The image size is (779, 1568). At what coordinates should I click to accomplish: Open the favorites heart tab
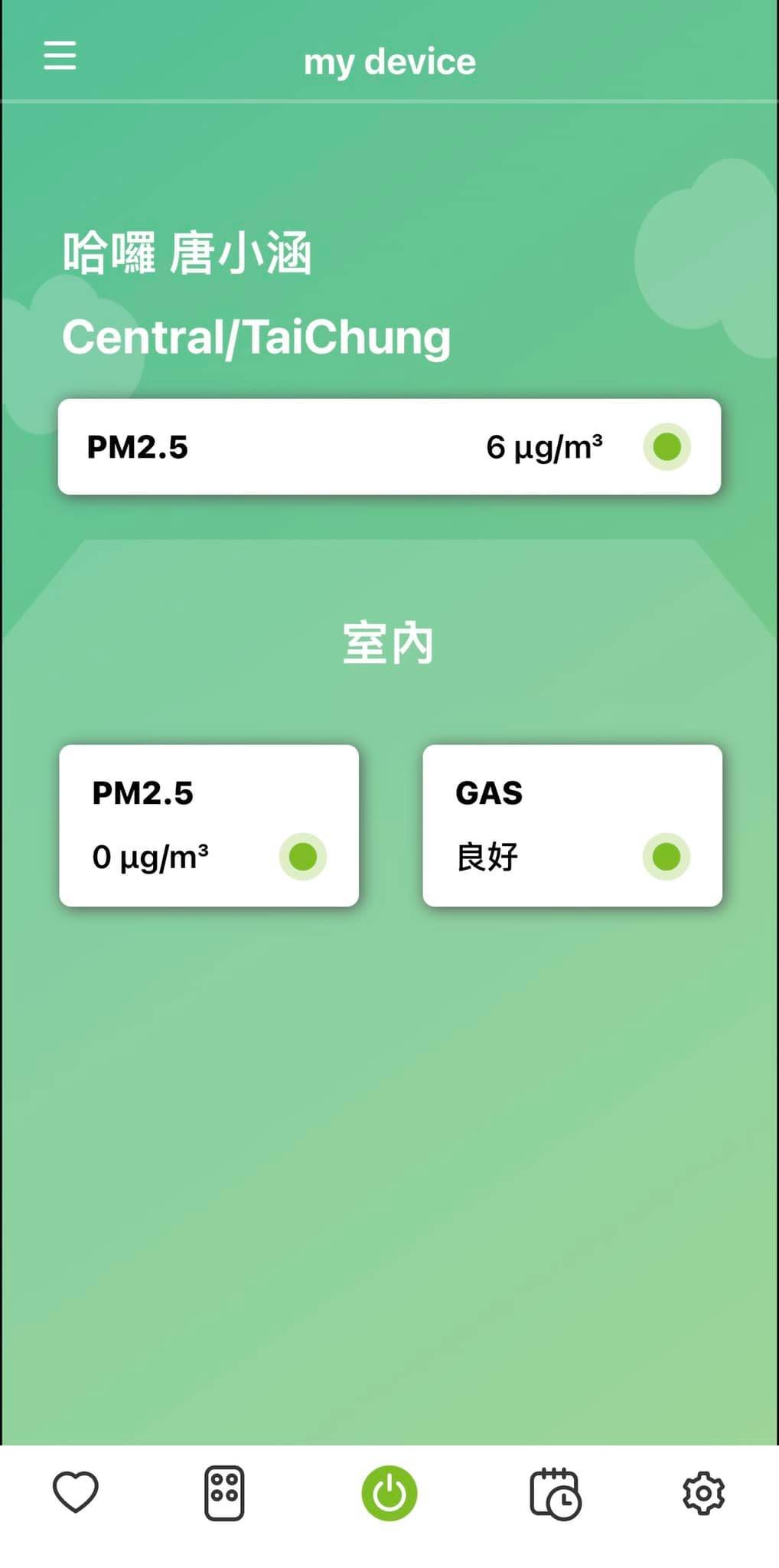coord(75,1491)
